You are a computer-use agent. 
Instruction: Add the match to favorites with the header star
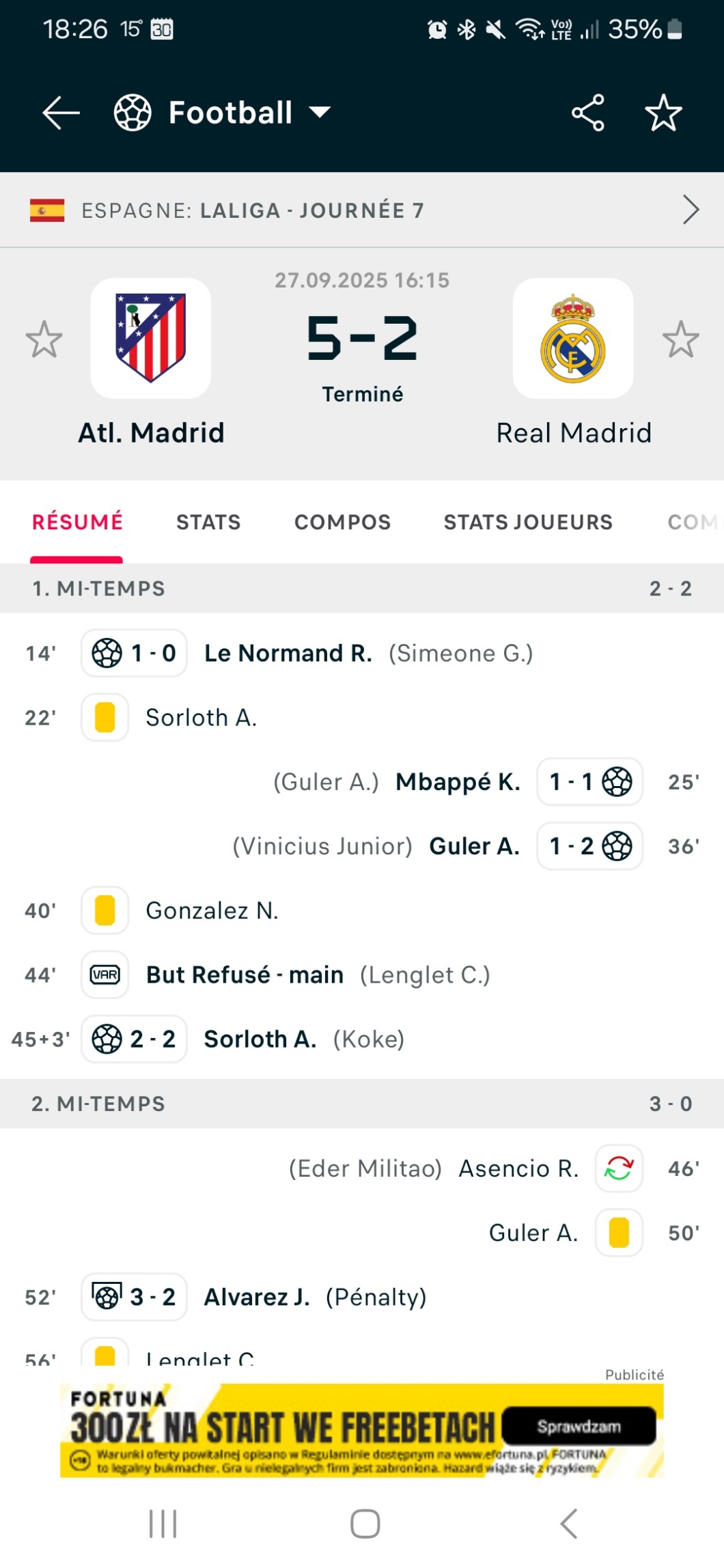(x=663, y=113)
